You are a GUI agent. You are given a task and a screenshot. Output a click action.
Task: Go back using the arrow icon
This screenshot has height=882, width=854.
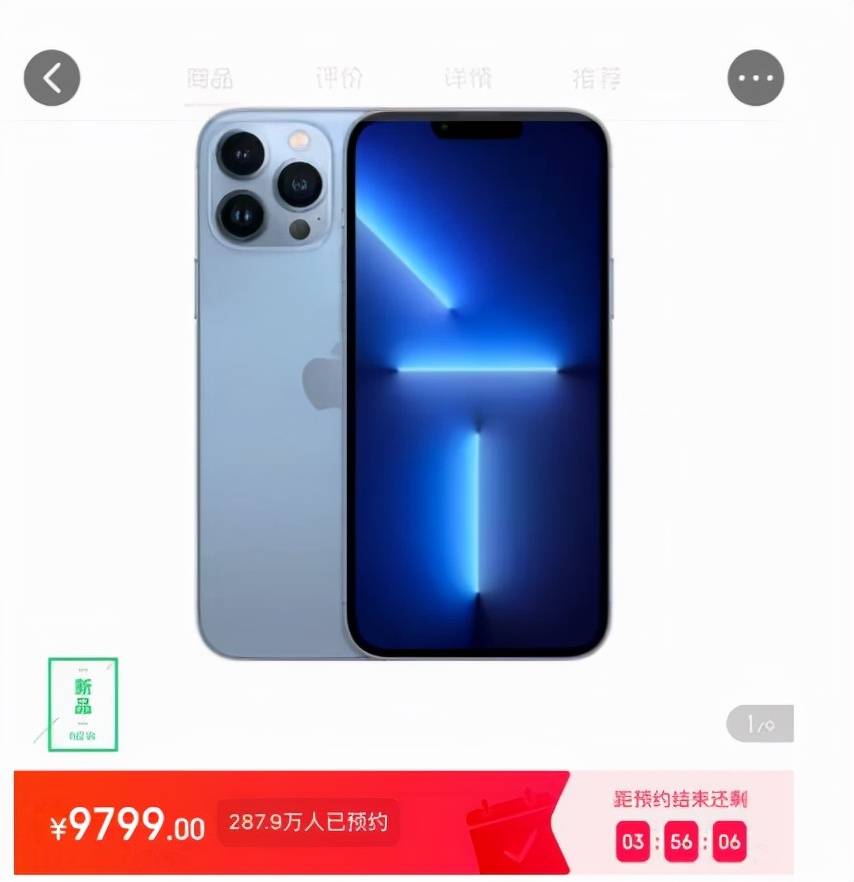pyautogui.click(x=52, y=78)
